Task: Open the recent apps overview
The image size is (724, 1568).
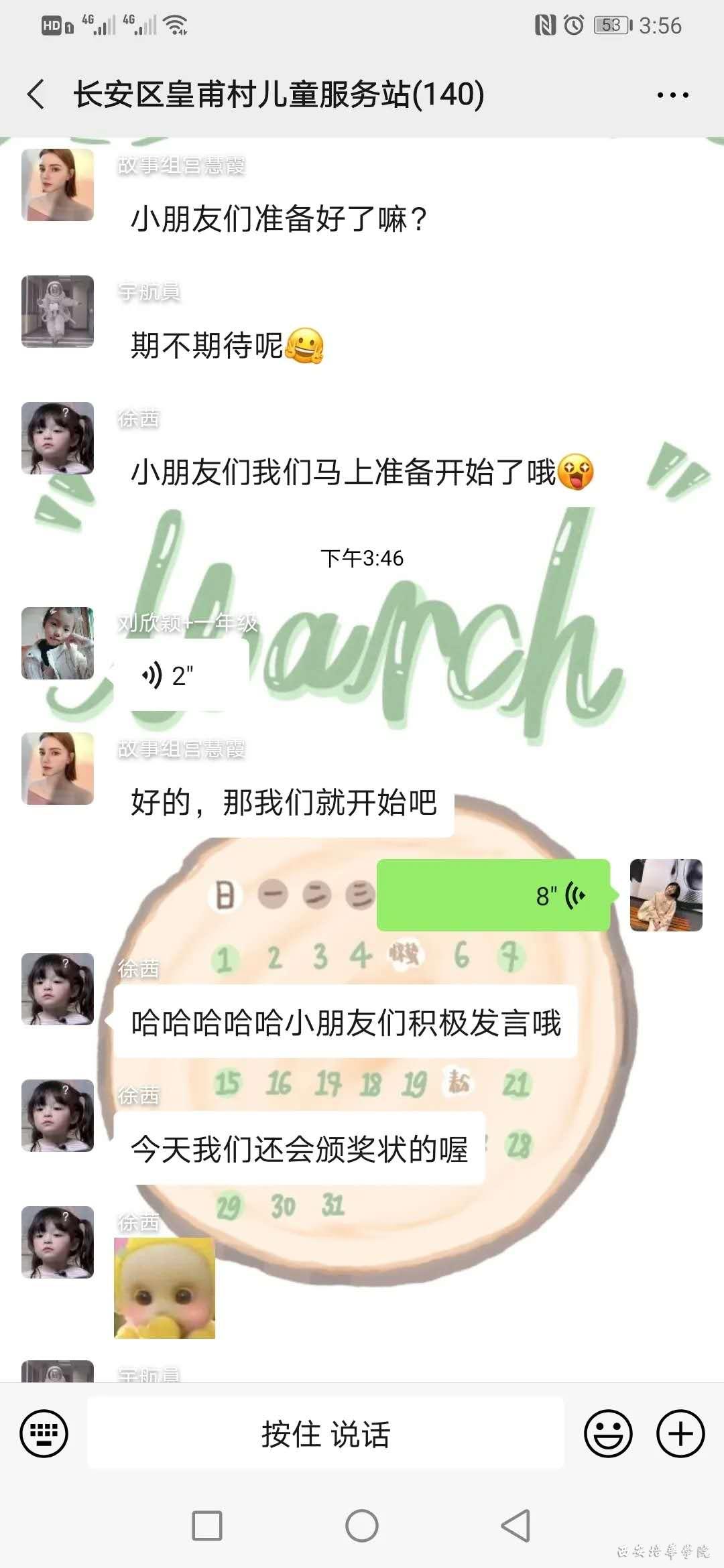Action: (207, 1526)
